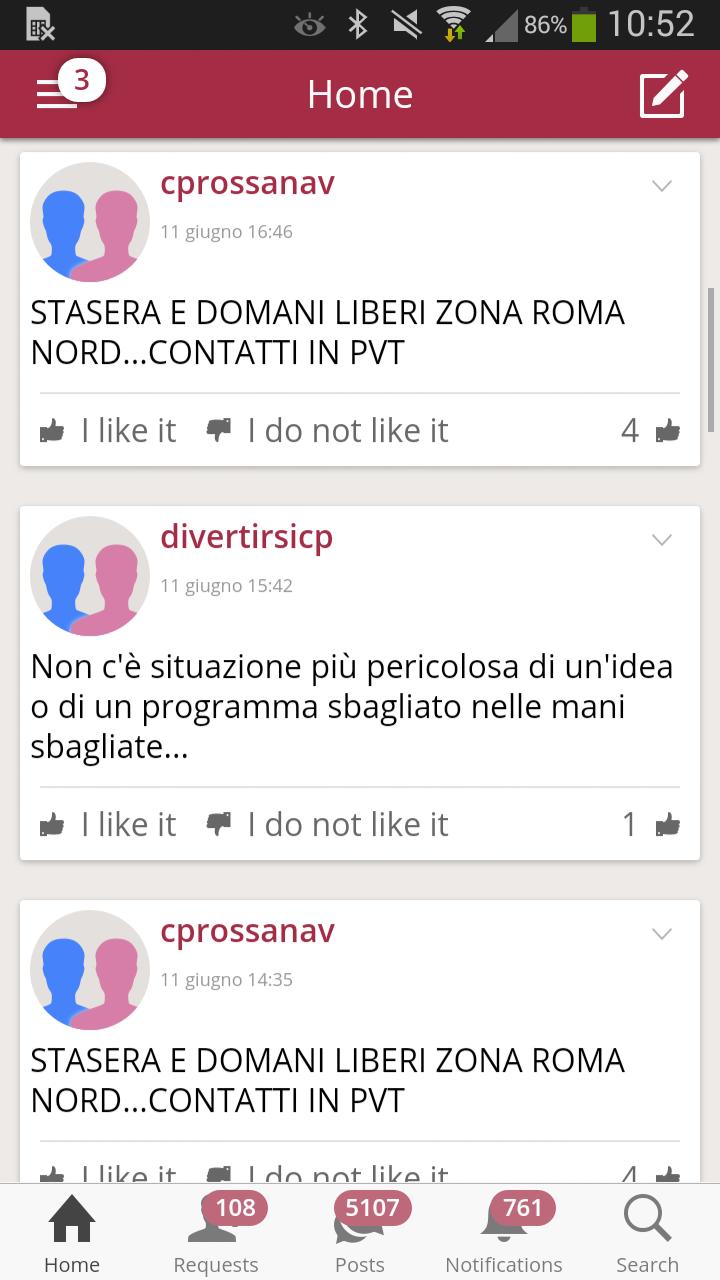Expand options on cprossanav's 16:46 post

tap(661, 186)
